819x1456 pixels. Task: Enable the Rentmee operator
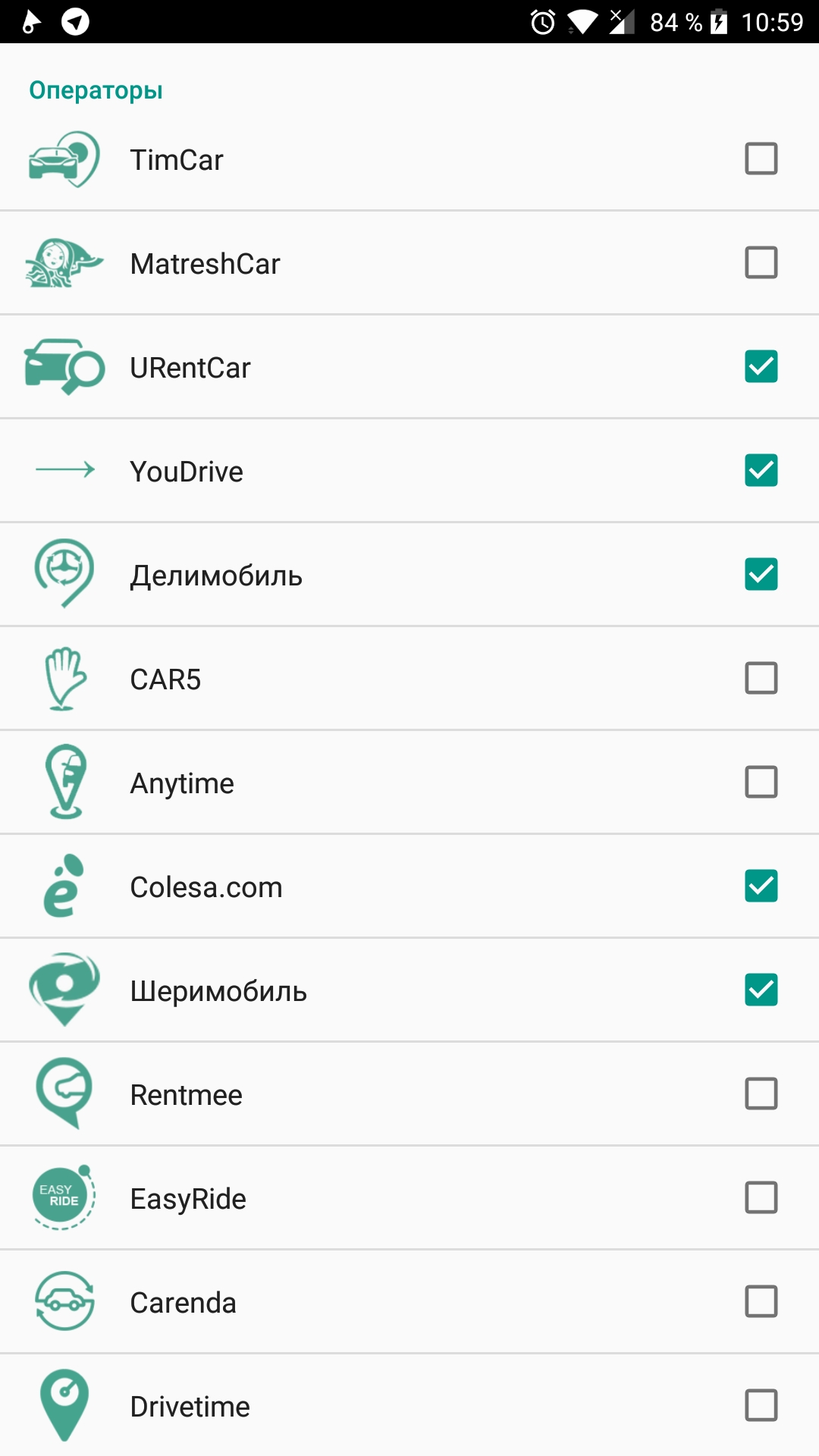click(x=761, y=1094)
